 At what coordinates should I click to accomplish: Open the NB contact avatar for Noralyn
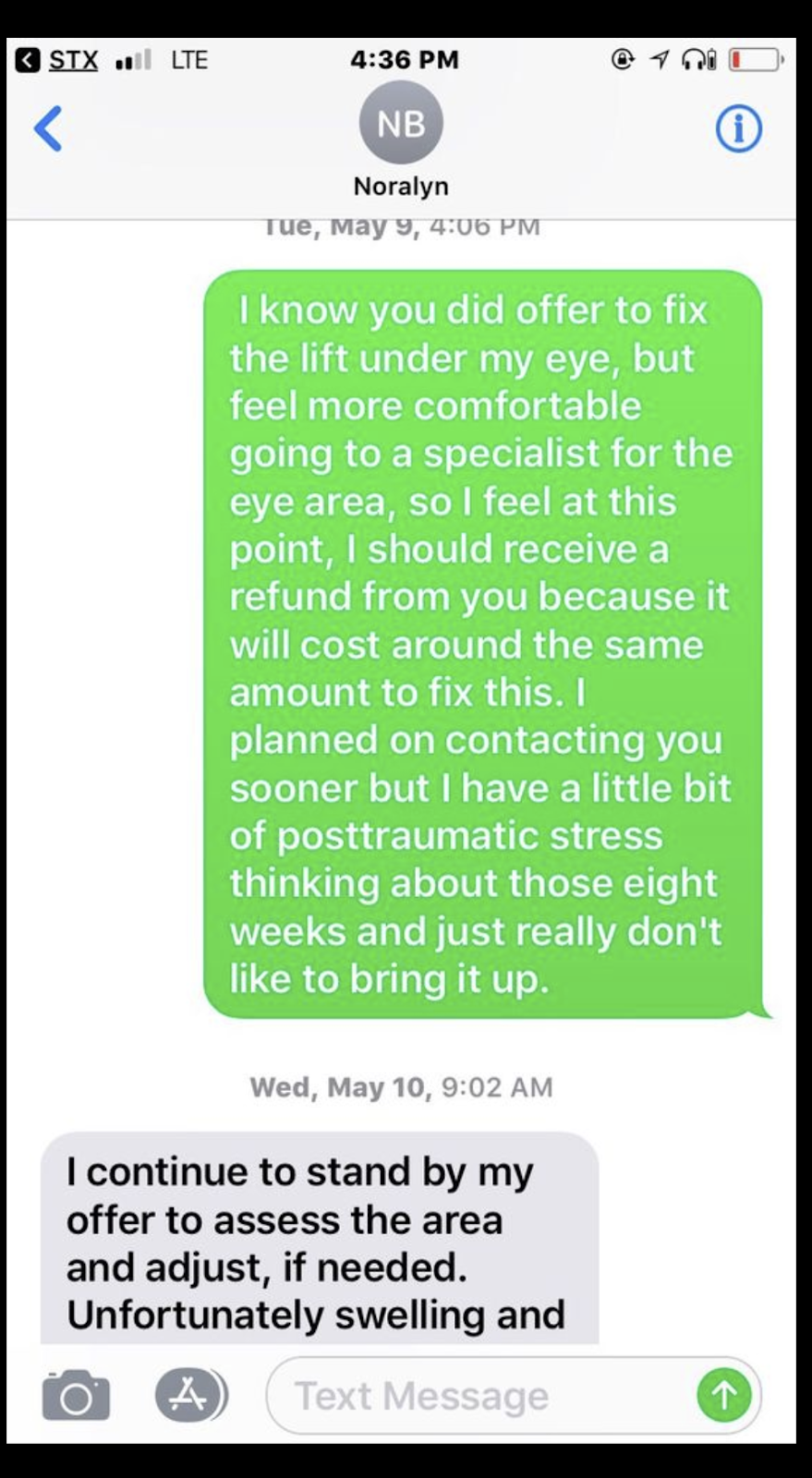click(x=401, y=123)
